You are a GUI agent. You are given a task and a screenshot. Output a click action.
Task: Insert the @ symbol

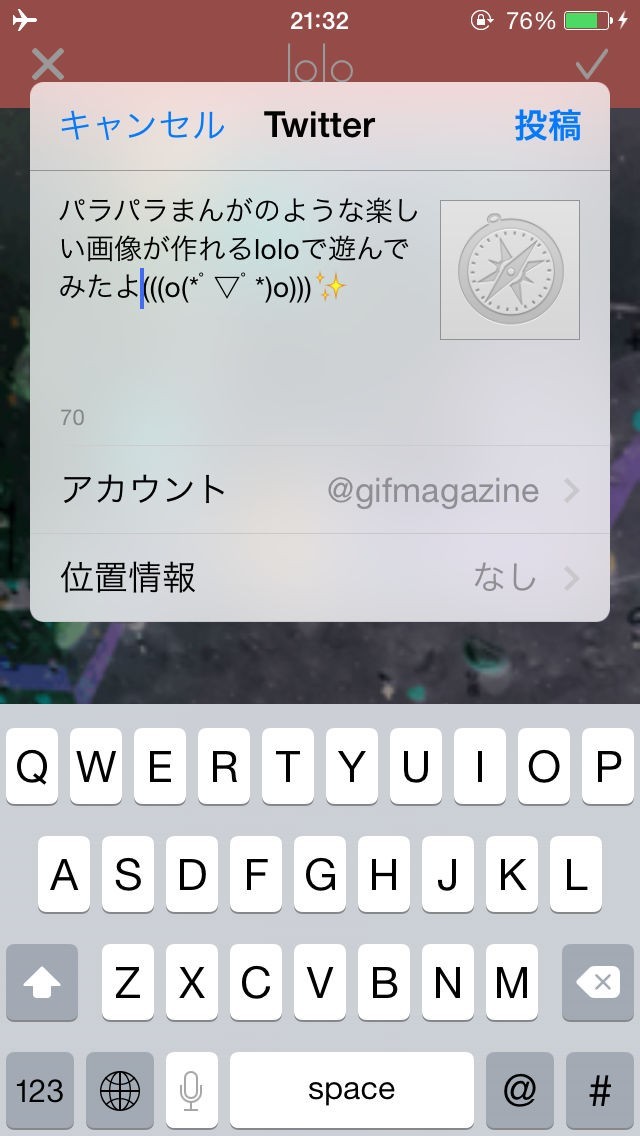point(520,1090)
